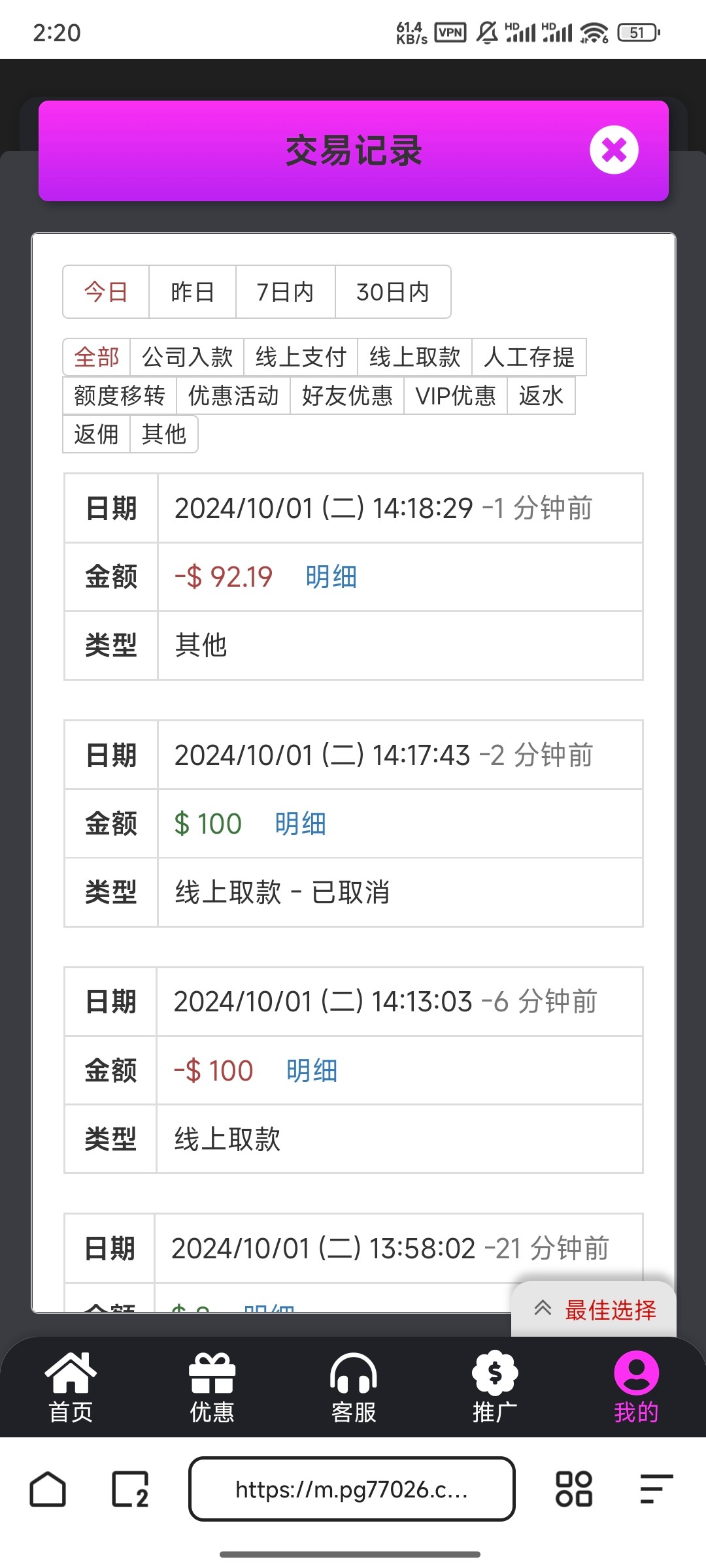Show 人工存提 transactions
The height and width of the screenshot is (1568, 706).
coord(529,357)
